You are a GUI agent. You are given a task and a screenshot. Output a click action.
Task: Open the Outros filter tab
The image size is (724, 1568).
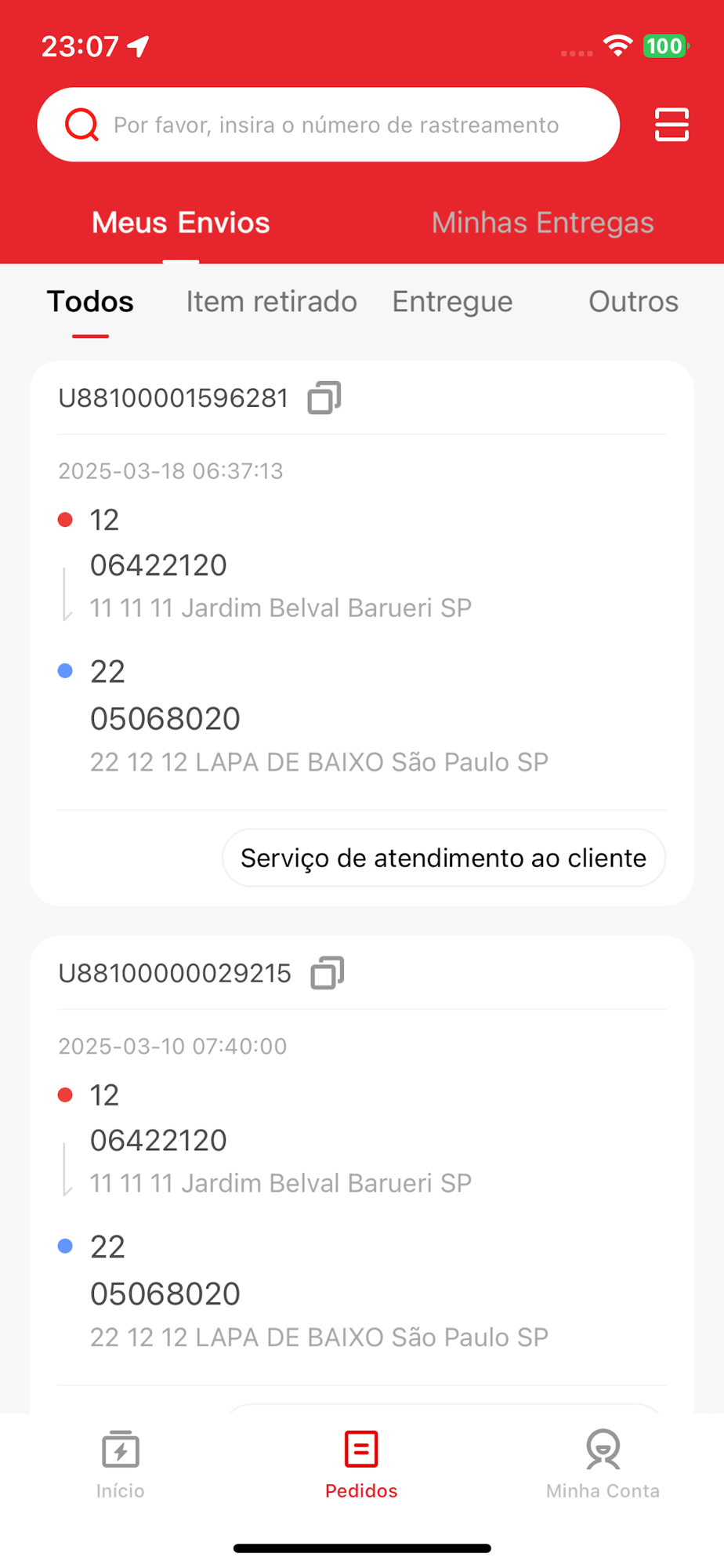pos(633,302)
